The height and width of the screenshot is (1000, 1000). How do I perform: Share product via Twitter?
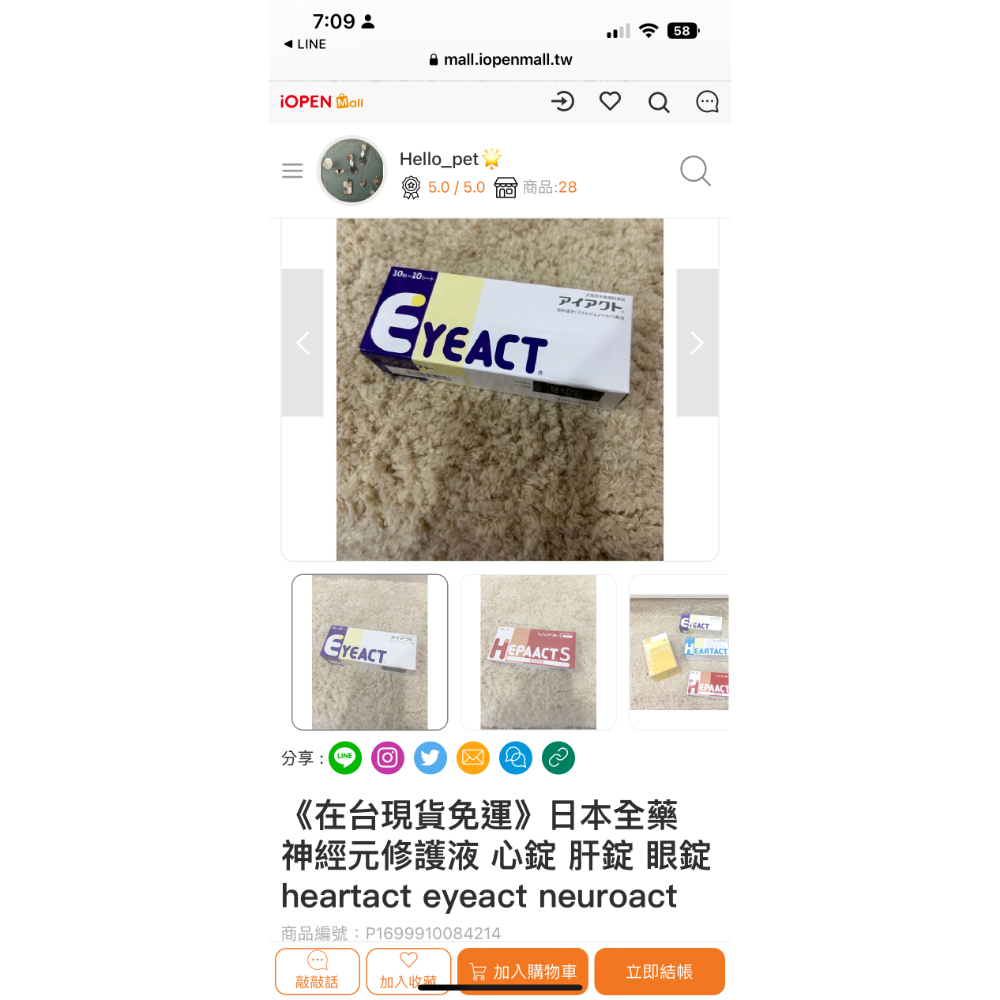pyautogui.click(x=430, y=758)
